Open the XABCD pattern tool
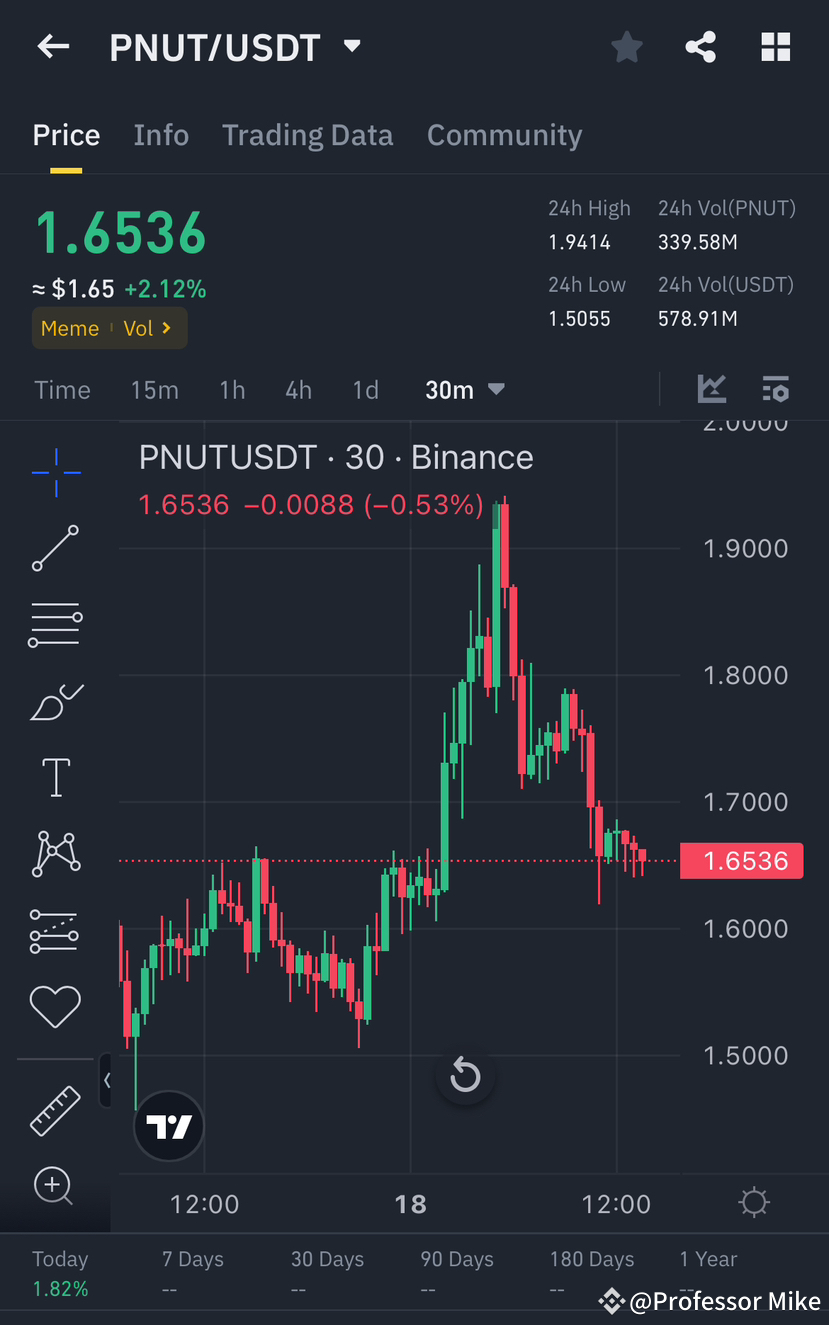Image resolution: width=829 pixels, height=1325 pixels. point(55,853)
